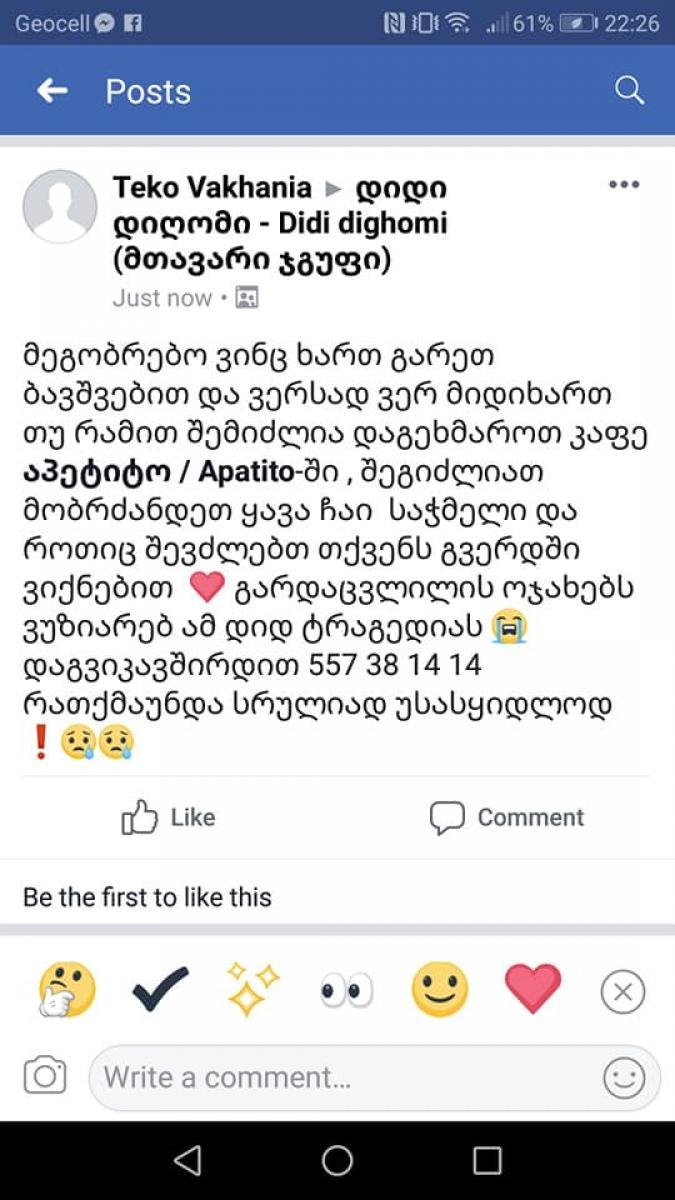The height and width of the screenshot is (1200, 675).
Task: Insert the sparkles emoji
Action: (251, 990)
